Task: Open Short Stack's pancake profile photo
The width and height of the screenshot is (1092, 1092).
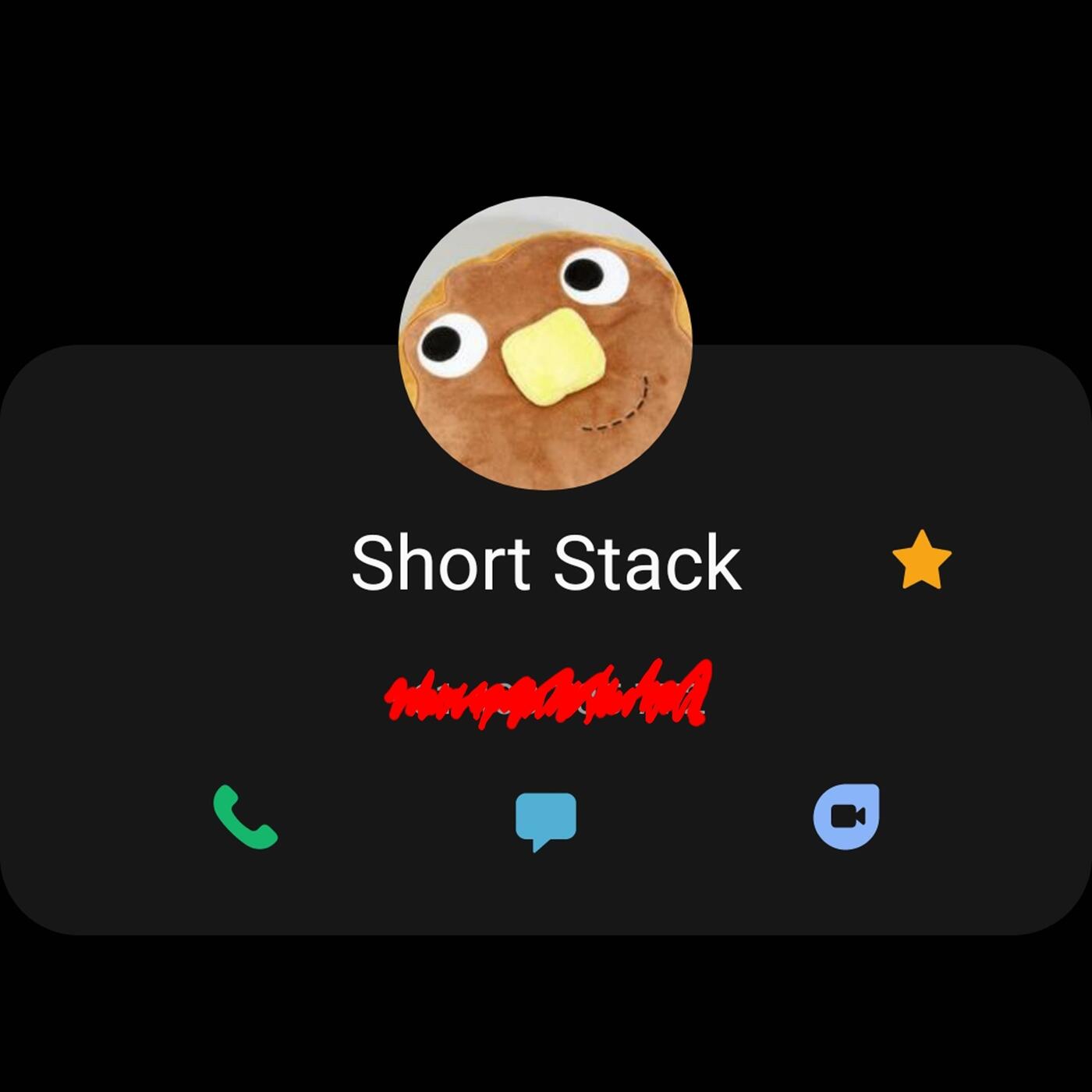Action: pos(545,343)
